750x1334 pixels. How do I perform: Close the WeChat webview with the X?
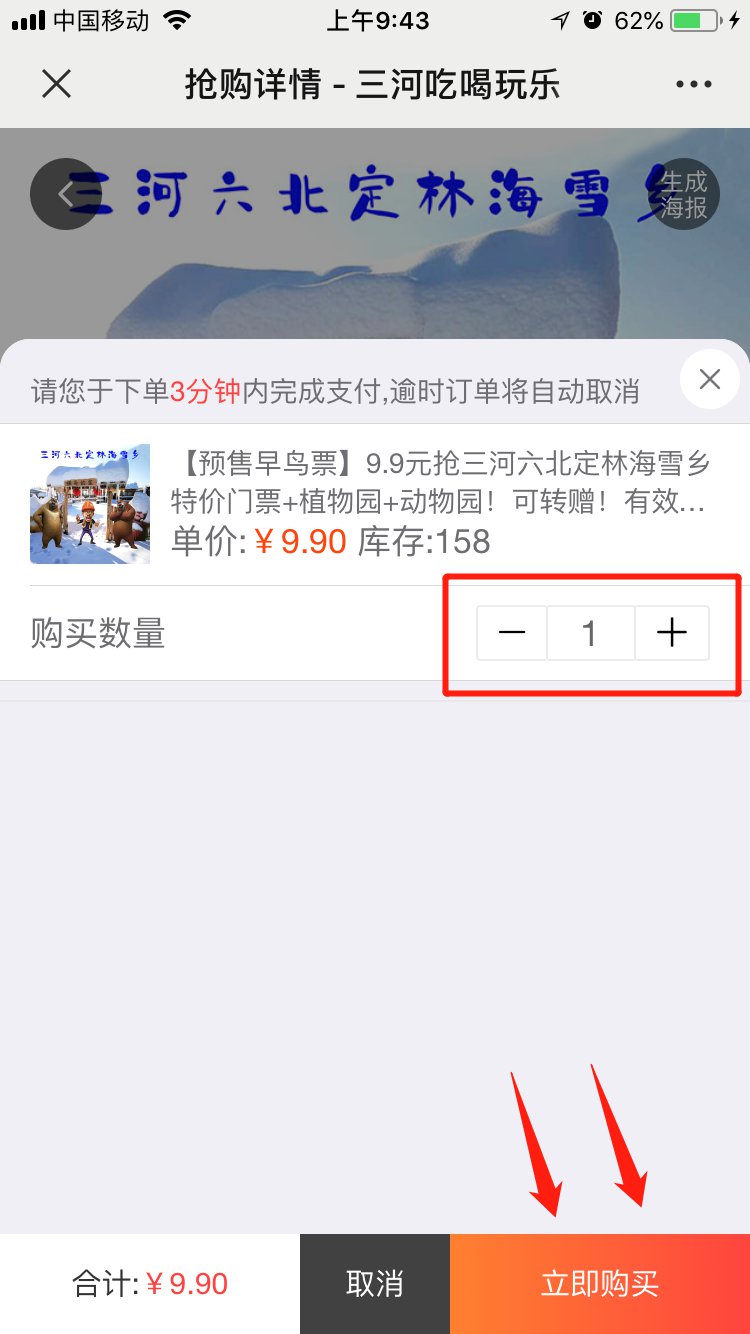(x=57, y=84)
